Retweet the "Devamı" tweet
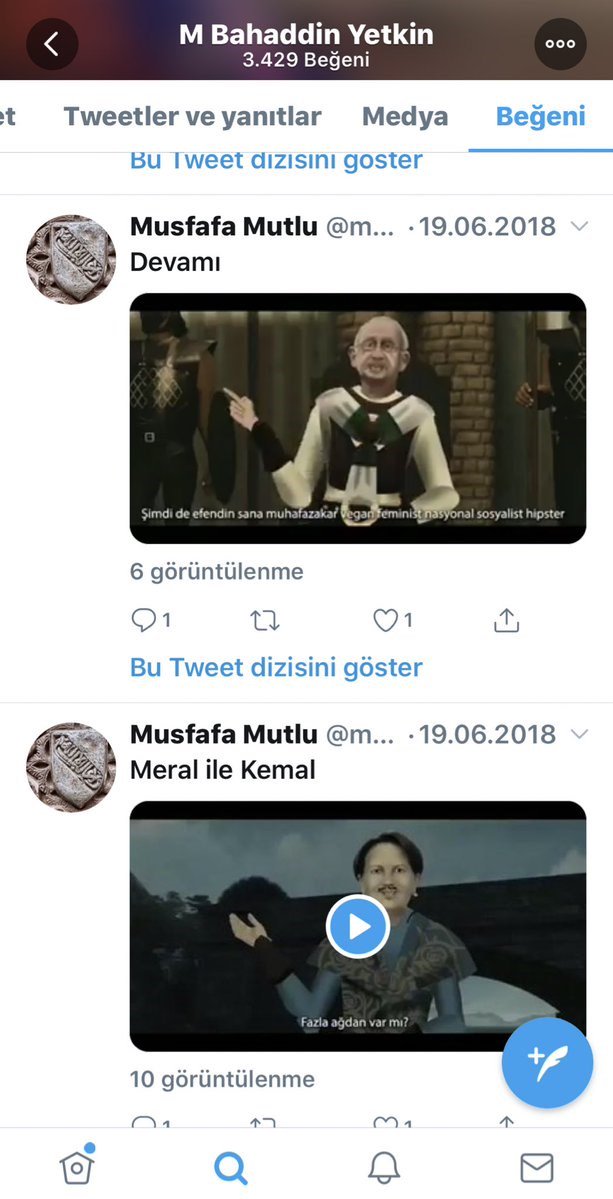Image resolution: width=613 pixels, height=1199 pixels. pyautogui.click(x=265, y=621)
